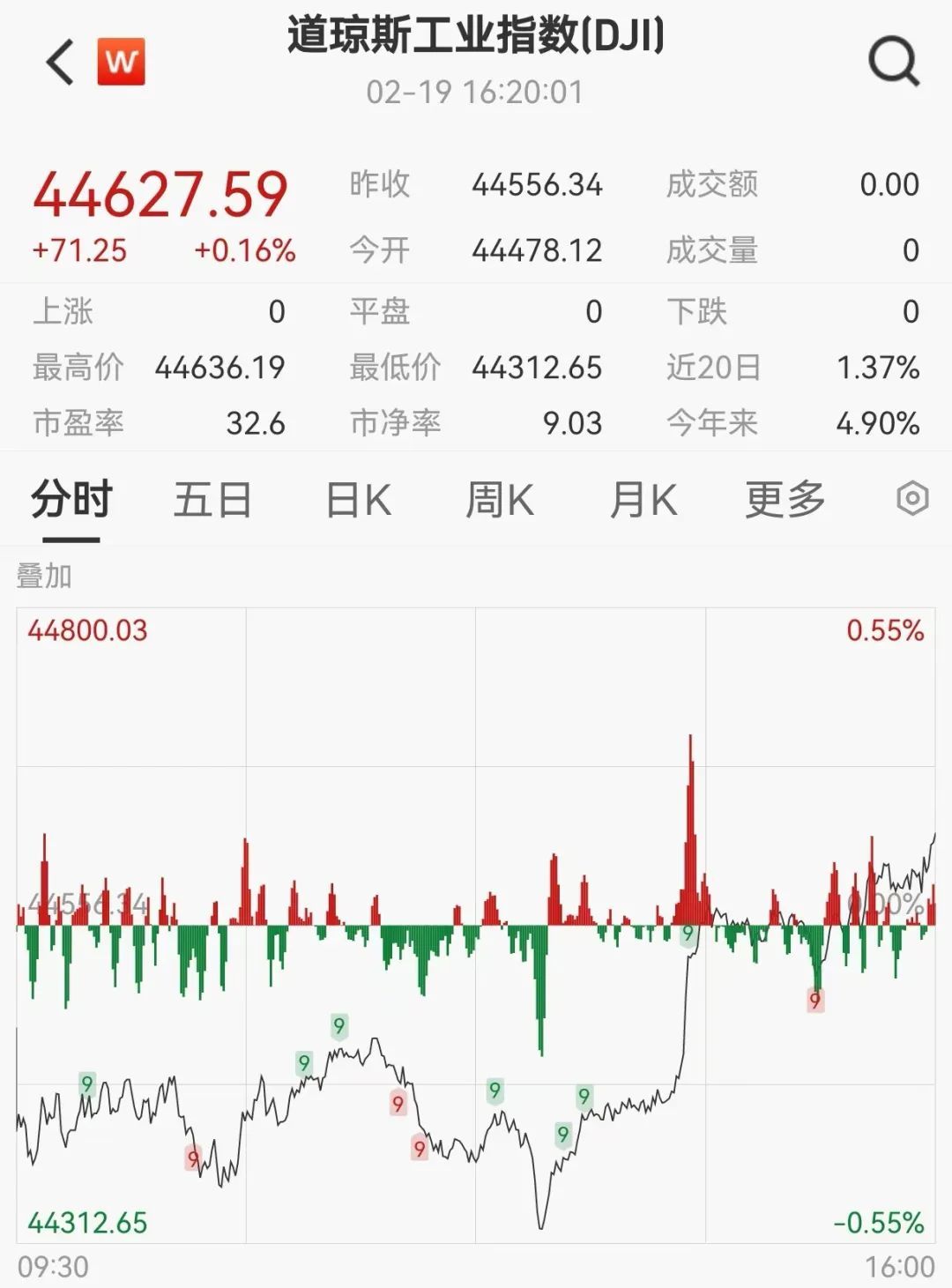952x1288 pixels.
Task: Open chart settings via hexagon gear icon
Action: 913,499
